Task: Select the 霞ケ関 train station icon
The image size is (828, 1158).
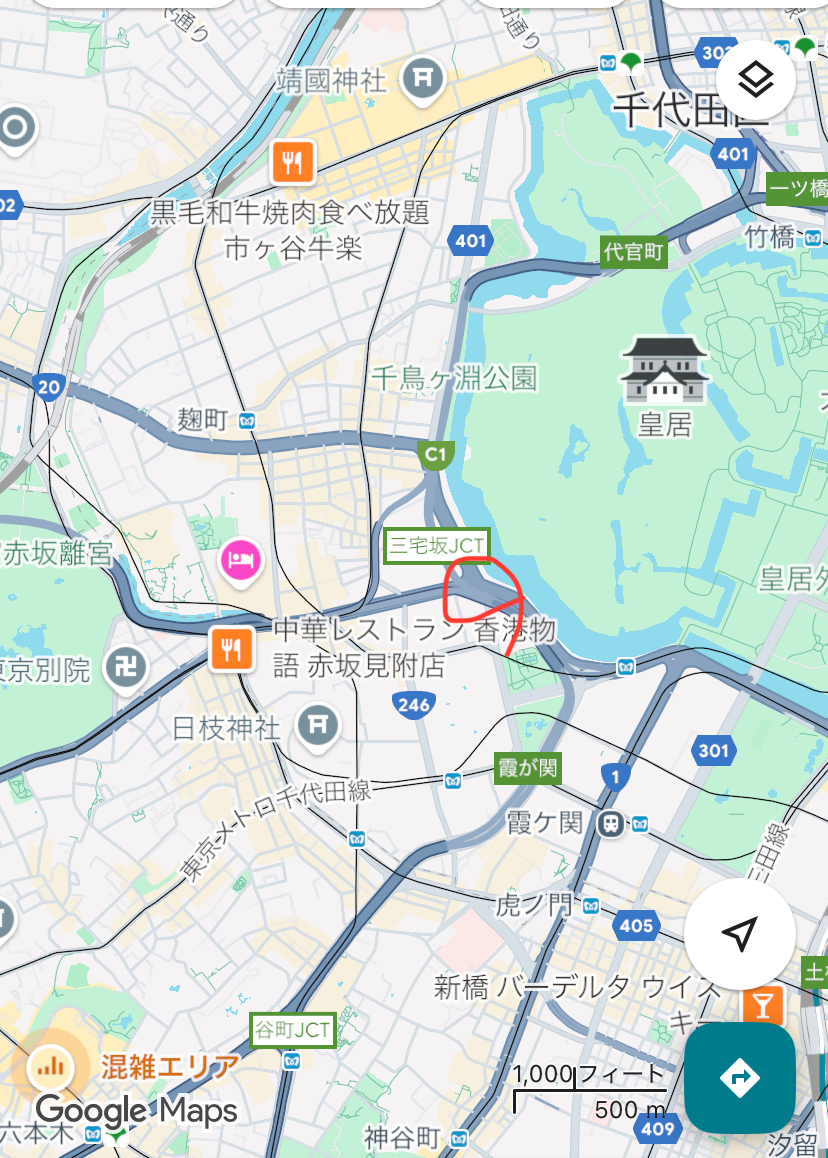Action: coord(609,823)
